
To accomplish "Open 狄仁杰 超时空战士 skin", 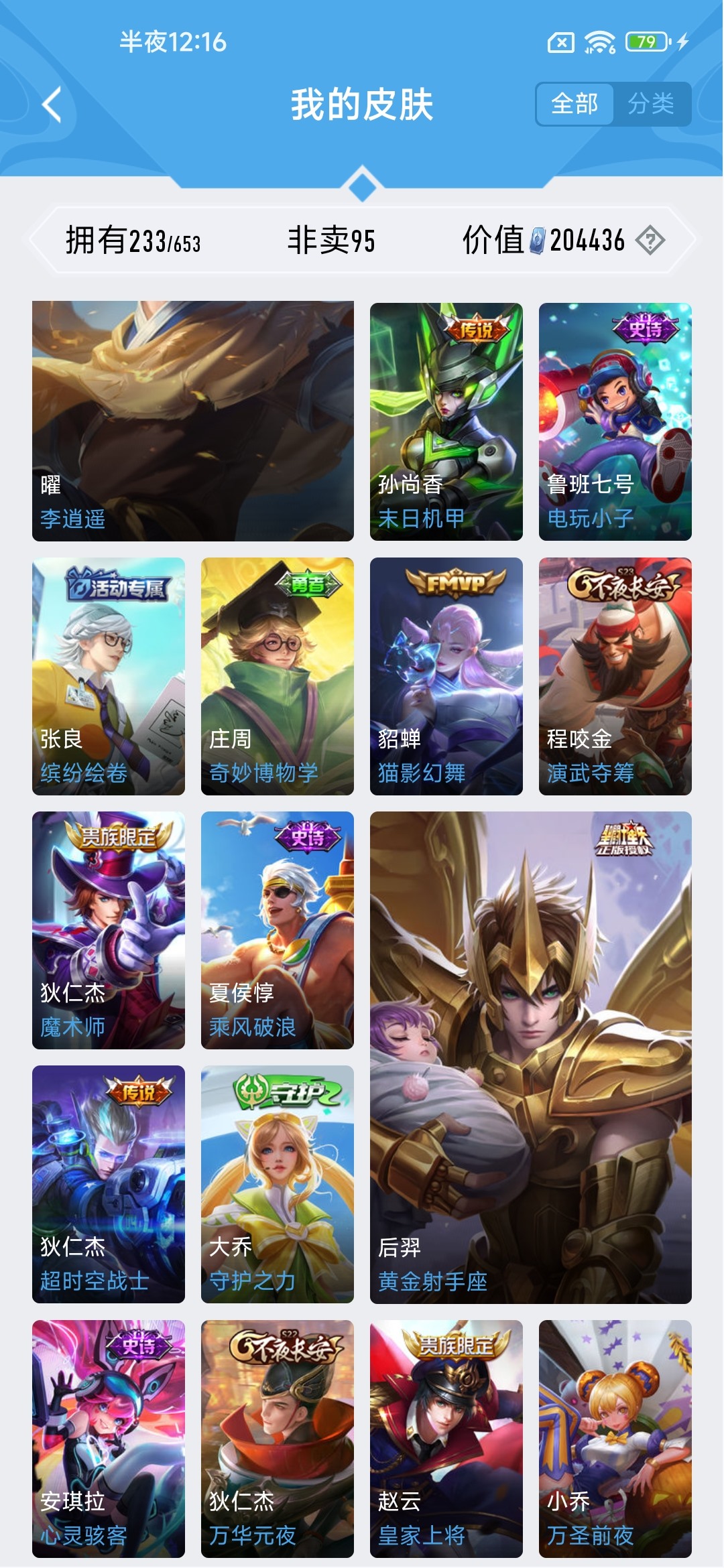I will click(109, 1183).
